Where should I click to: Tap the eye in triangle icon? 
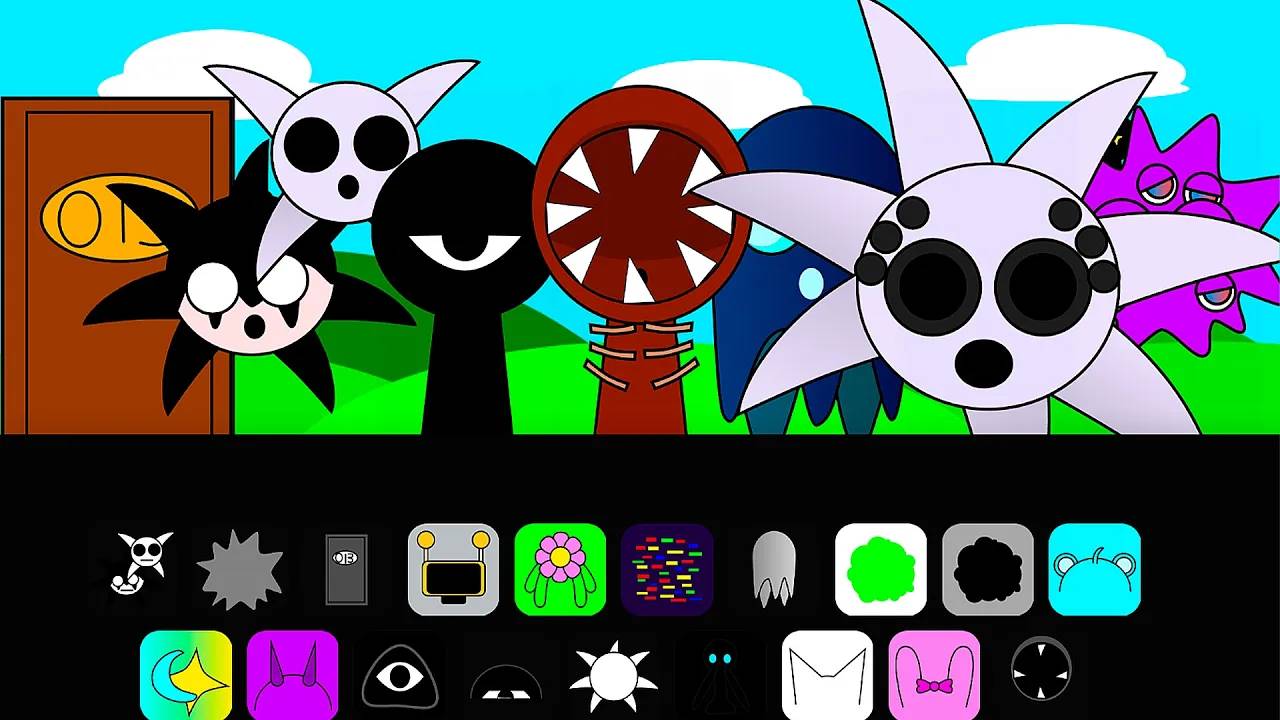399,675
